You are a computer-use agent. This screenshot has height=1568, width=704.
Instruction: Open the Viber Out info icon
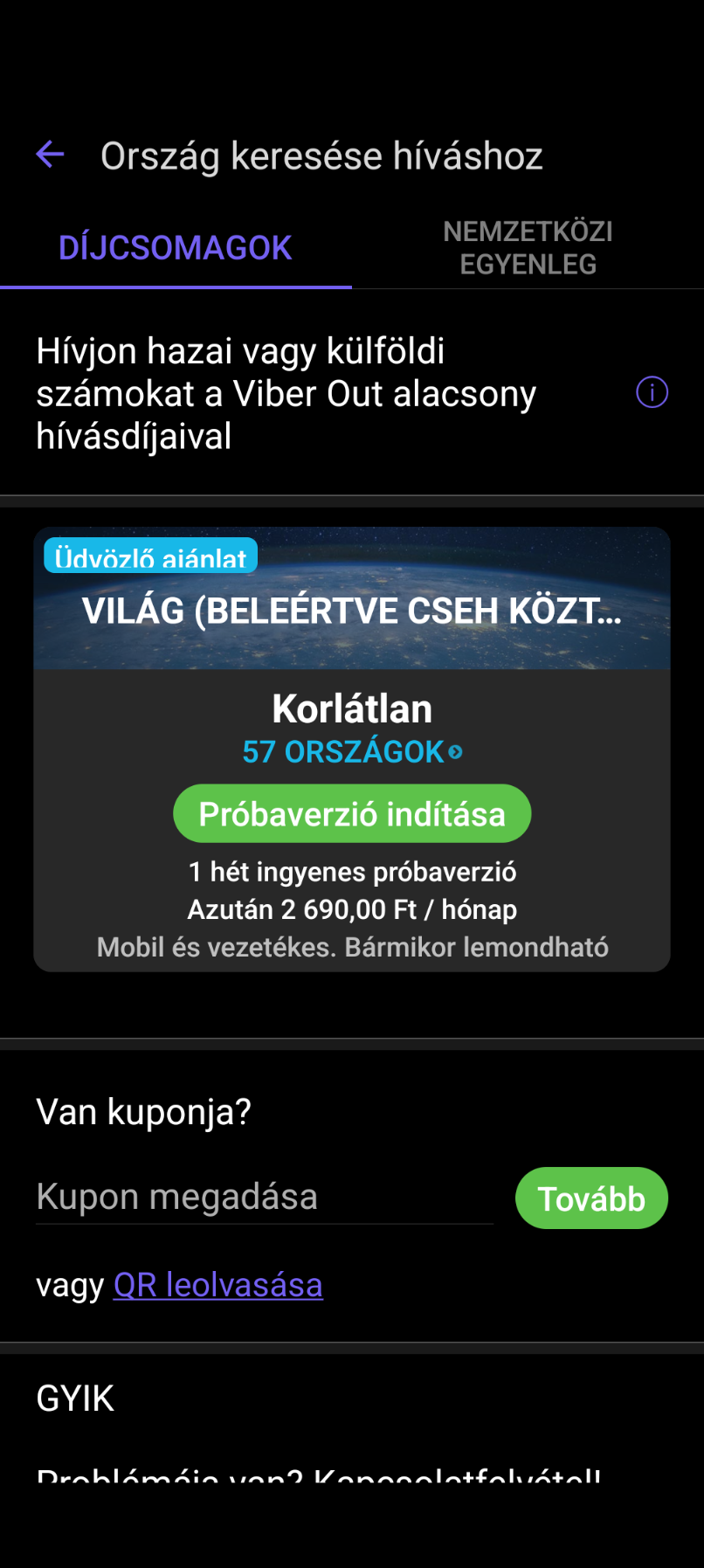(x=652, y=392)
